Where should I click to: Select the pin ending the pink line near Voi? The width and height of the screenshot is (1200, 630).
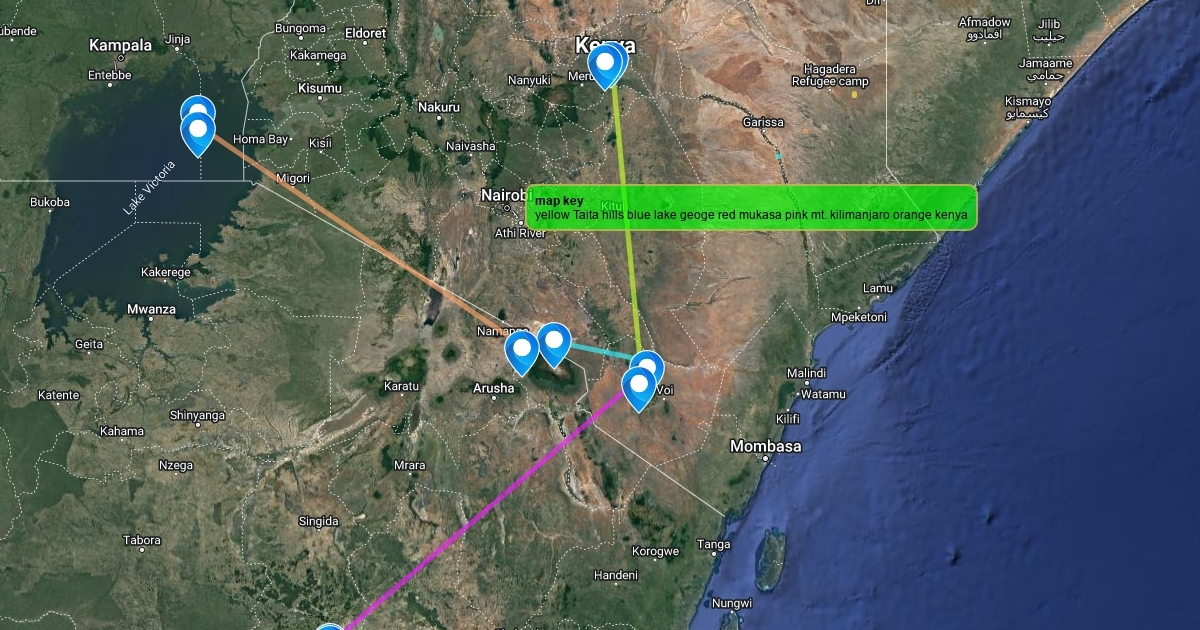point(639,385)
